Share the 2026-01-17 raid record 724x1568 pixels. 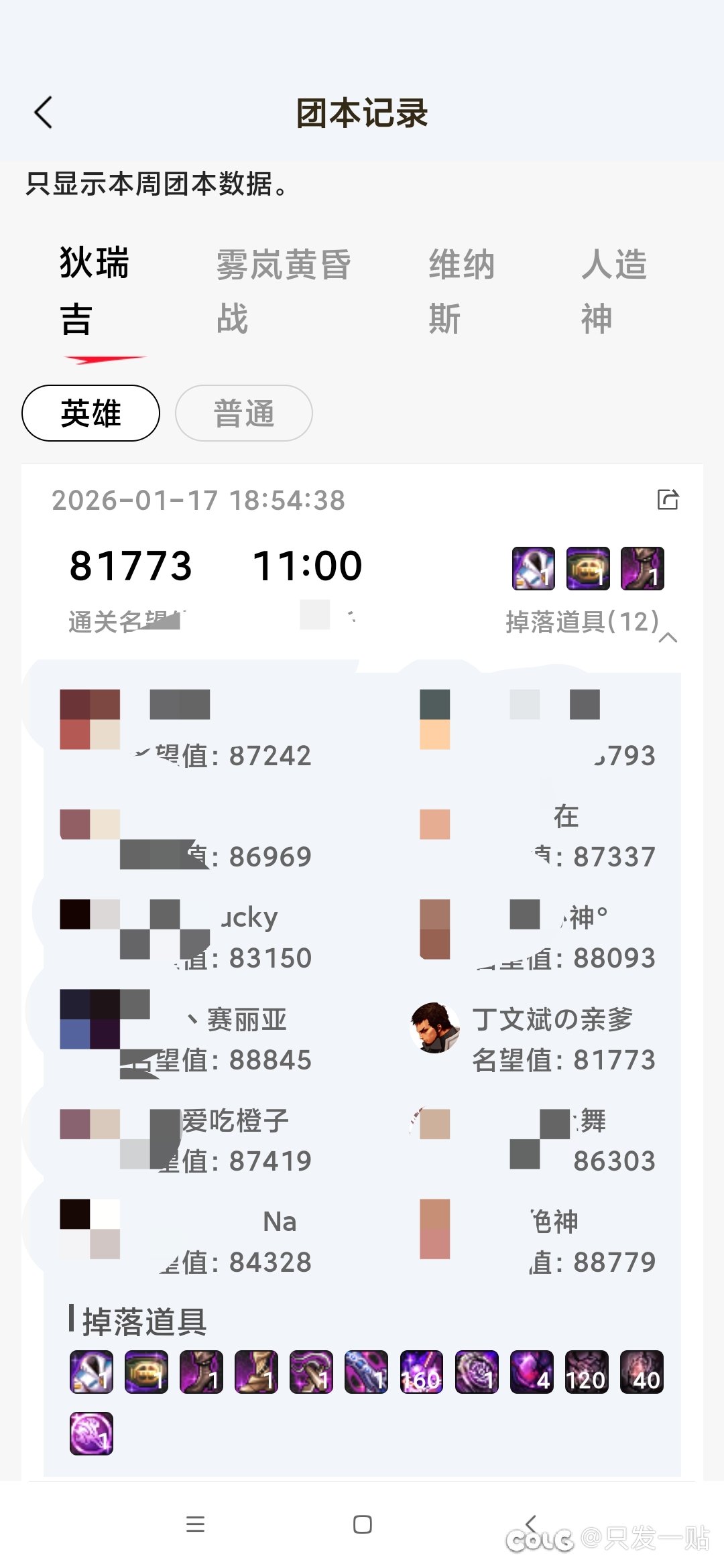tap(668, 500)
